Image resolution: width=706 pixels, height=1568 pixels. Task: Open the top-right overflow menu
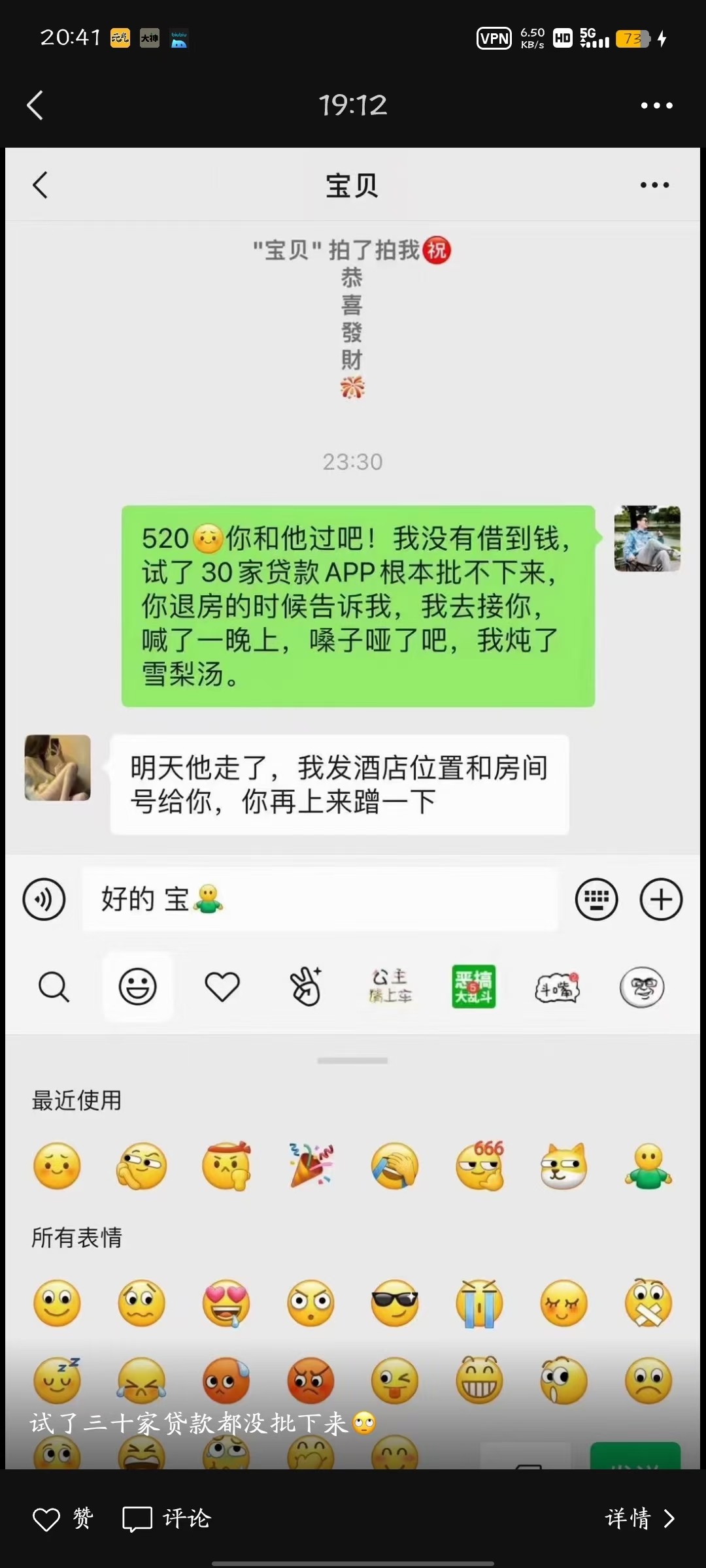[x=656, y=105]
